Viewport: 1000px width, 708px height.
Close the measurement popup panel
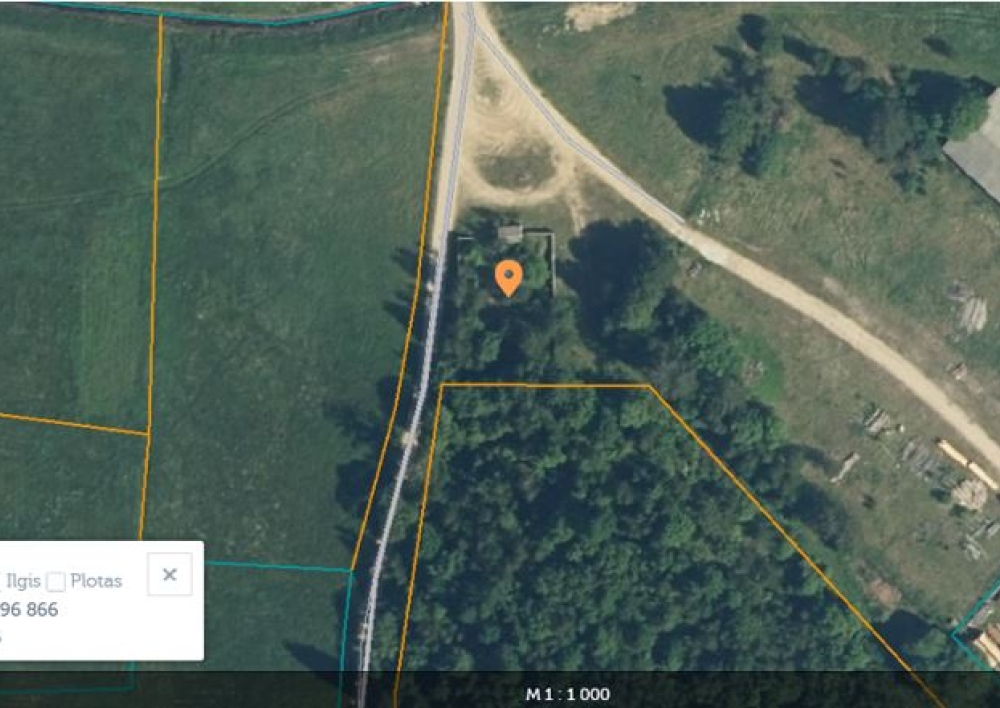[x=169, y=574]
